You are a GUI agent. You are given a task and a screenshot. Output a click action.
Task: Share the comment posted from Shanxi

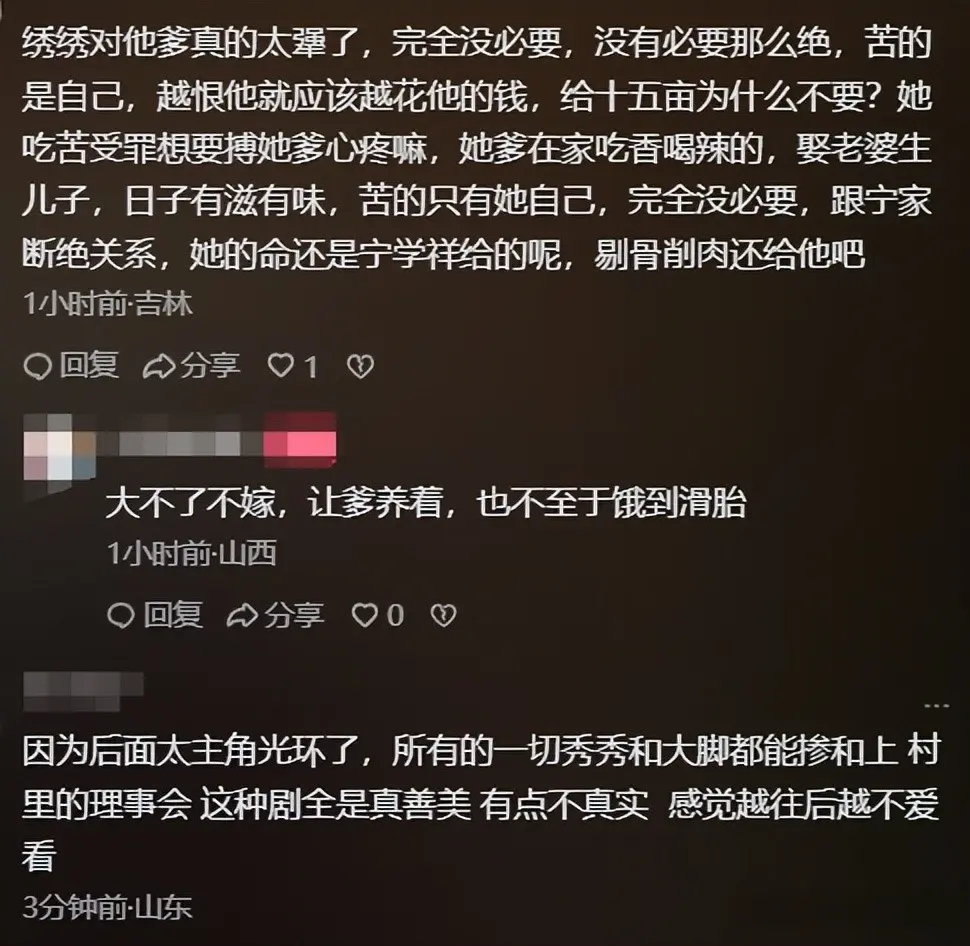click(x=276, y=614)
